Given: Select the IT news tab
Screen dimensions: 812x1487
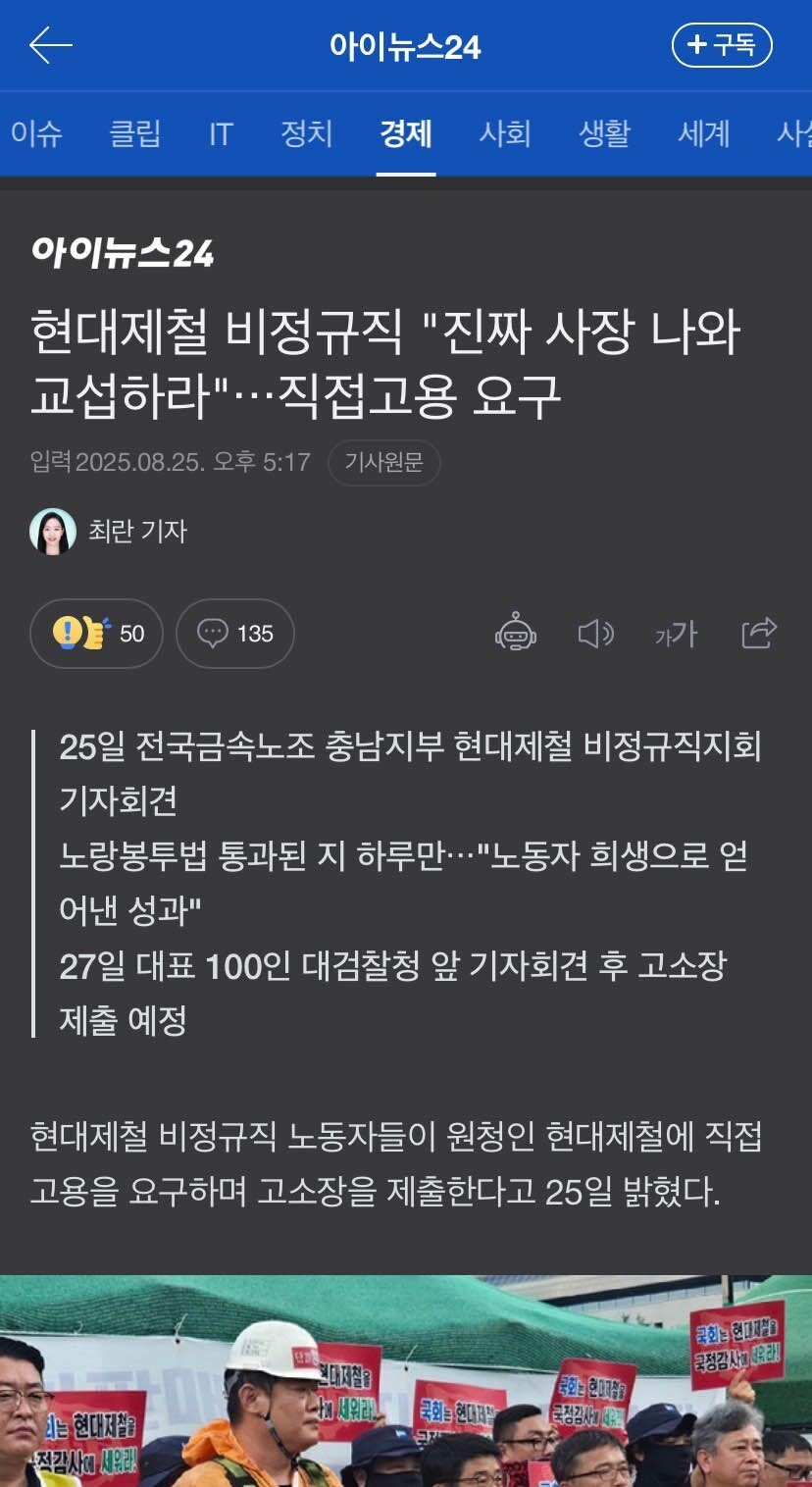Looking at the screenshot, I should 221,134.
